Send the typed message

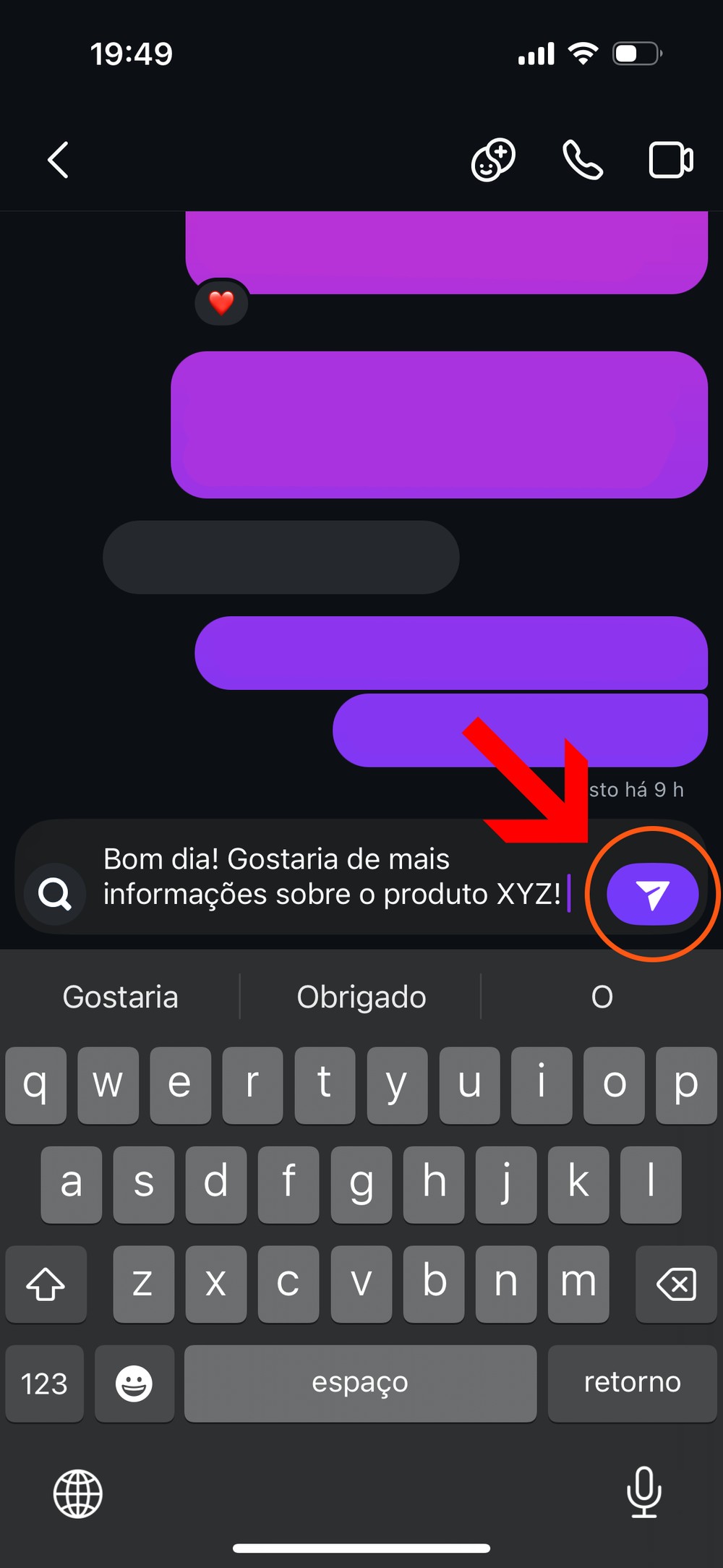[652, 895]
